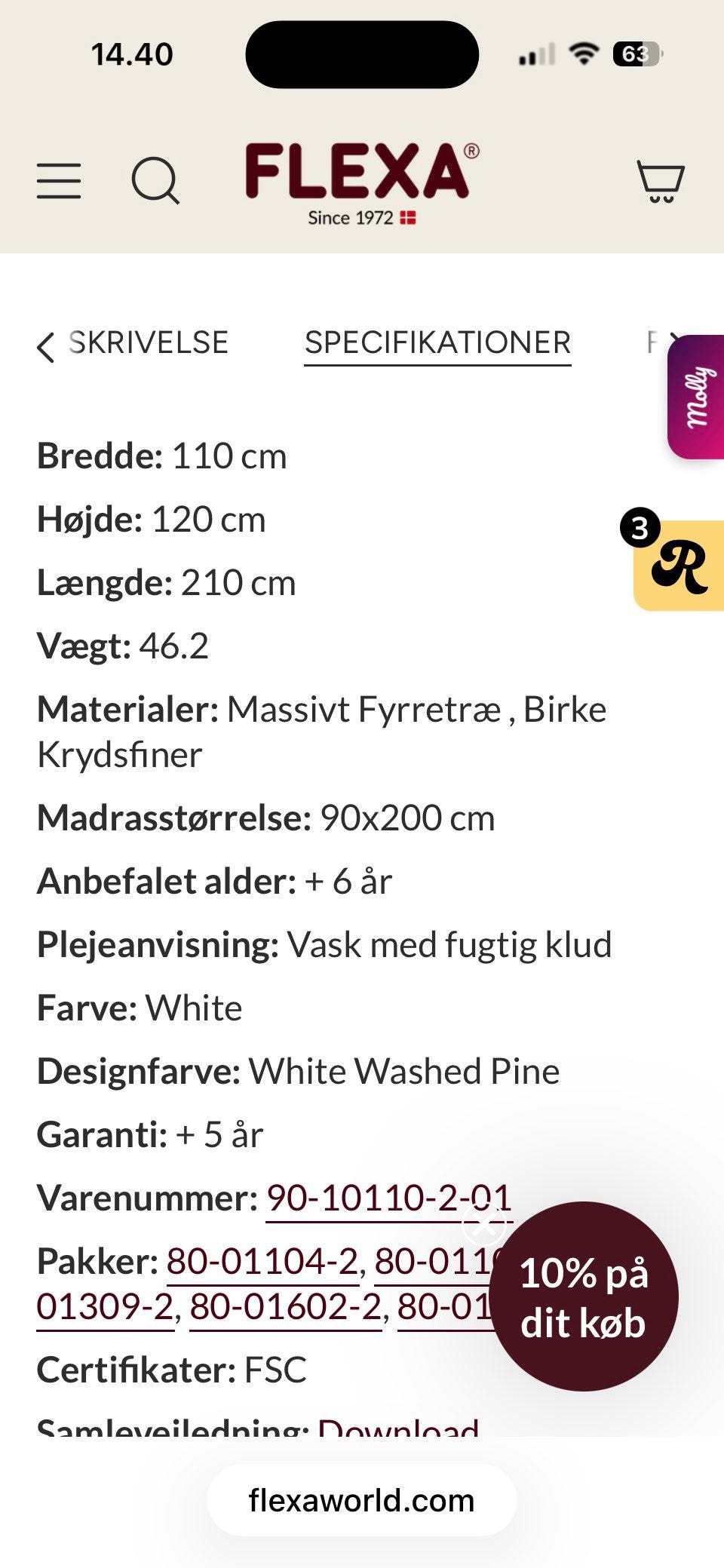This screenshot has width=724, height=1568.
Task: Open the hamburger navigation menu
Action: tap(59, 181)
